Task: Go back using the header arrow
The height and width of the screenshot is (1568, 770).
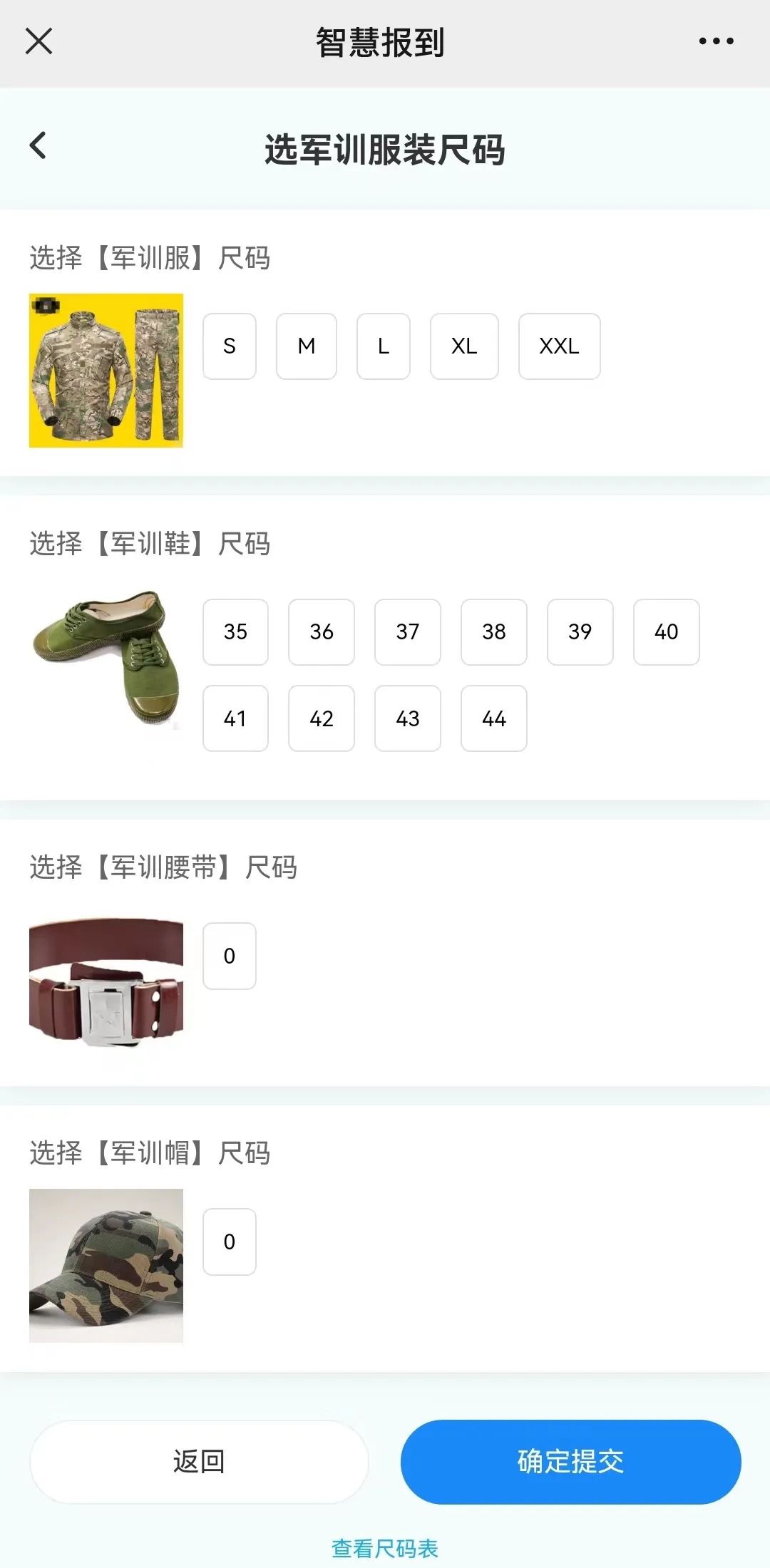Action: 38,145
